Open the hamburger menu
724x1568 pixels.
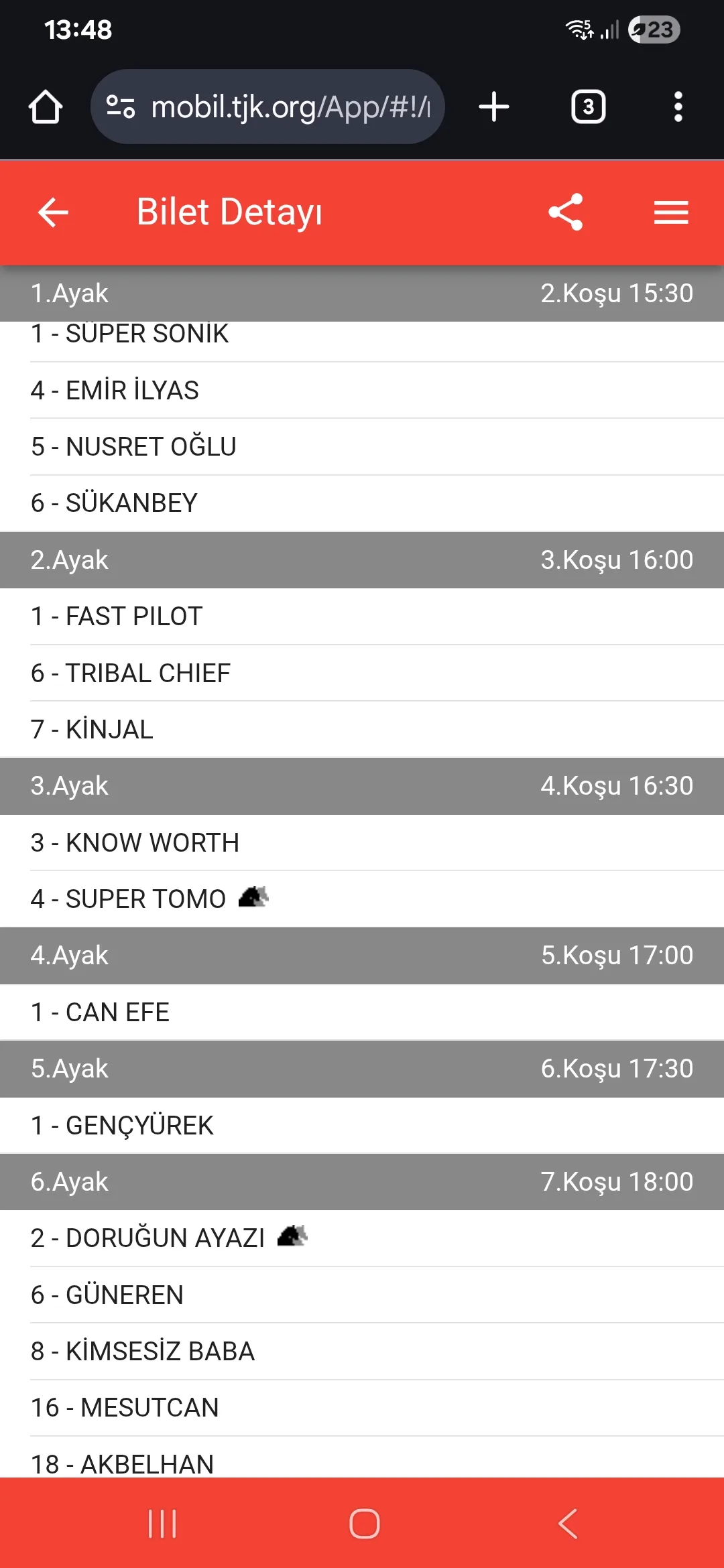[671, 212]
